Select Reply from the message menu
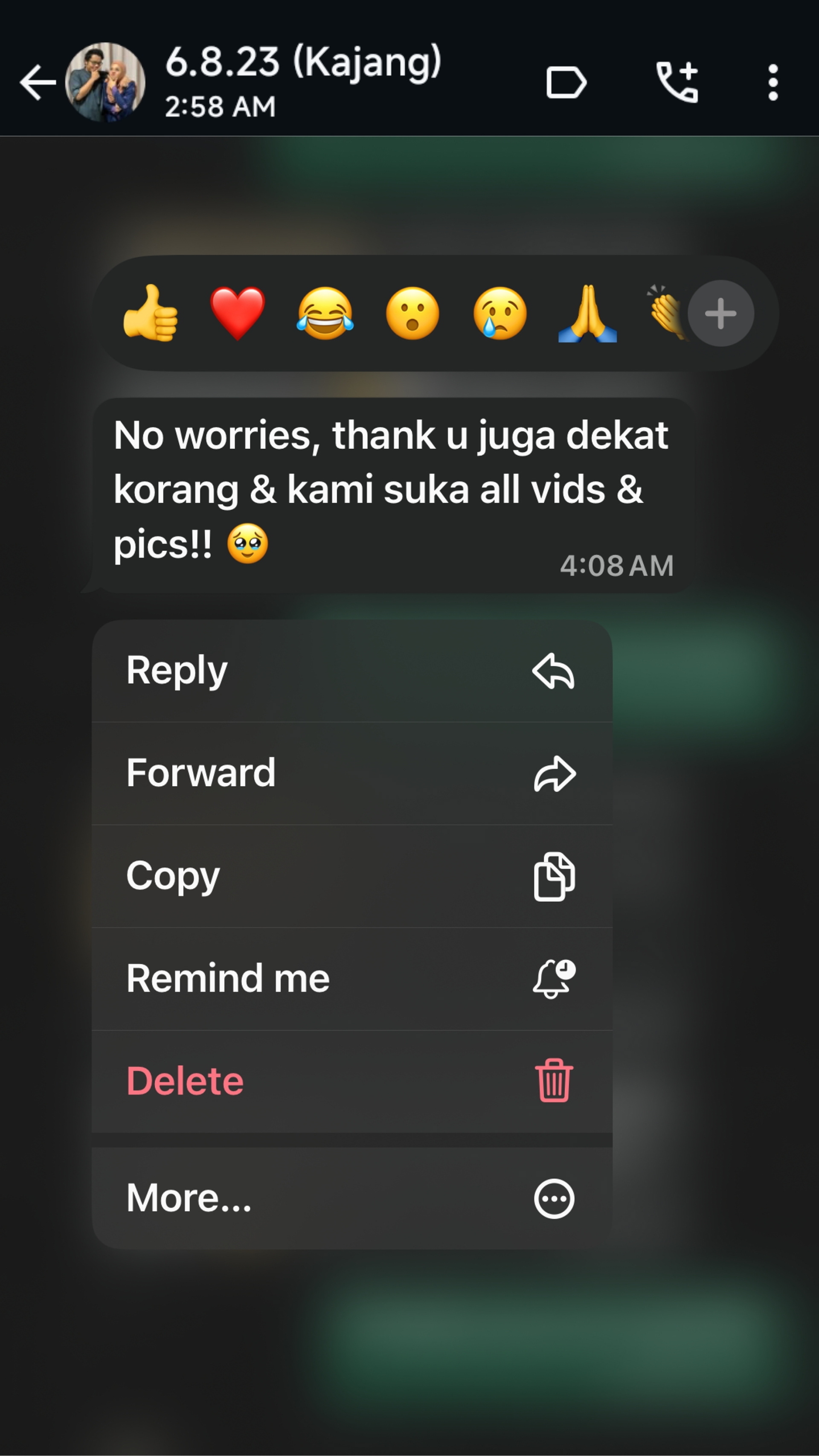The height and width of the screenshot is (1456, 819). [351, 670]
